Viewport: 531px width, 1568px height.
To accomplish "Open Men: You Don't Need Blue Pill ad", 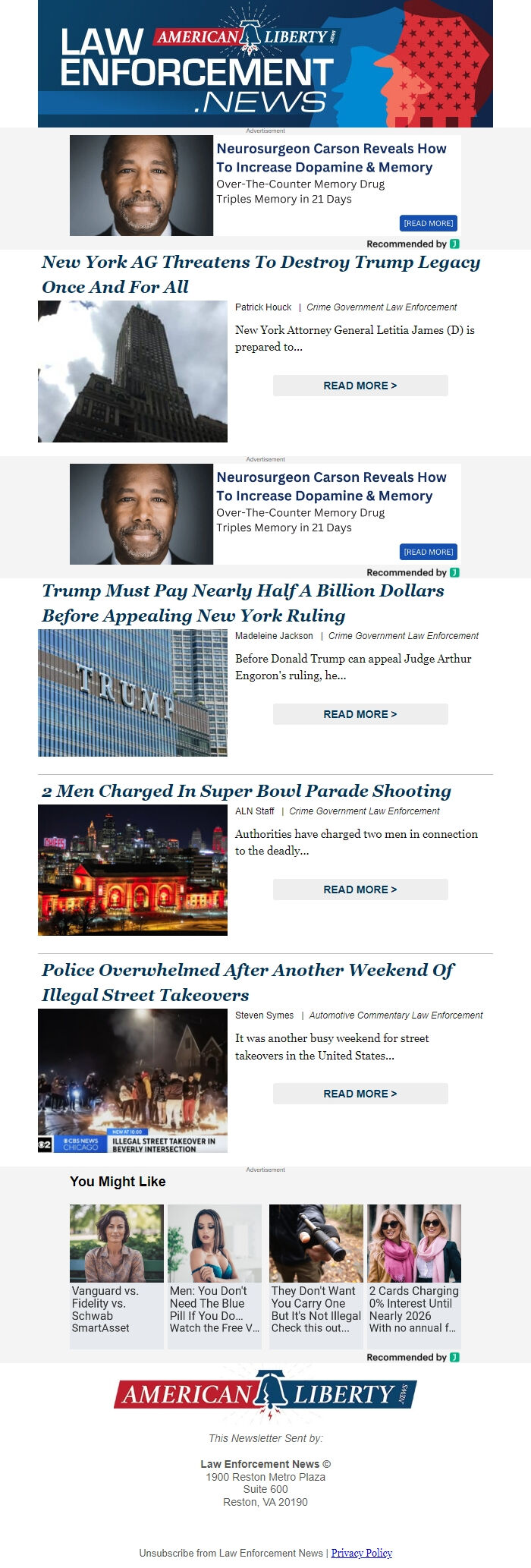I will [215, 1276].
